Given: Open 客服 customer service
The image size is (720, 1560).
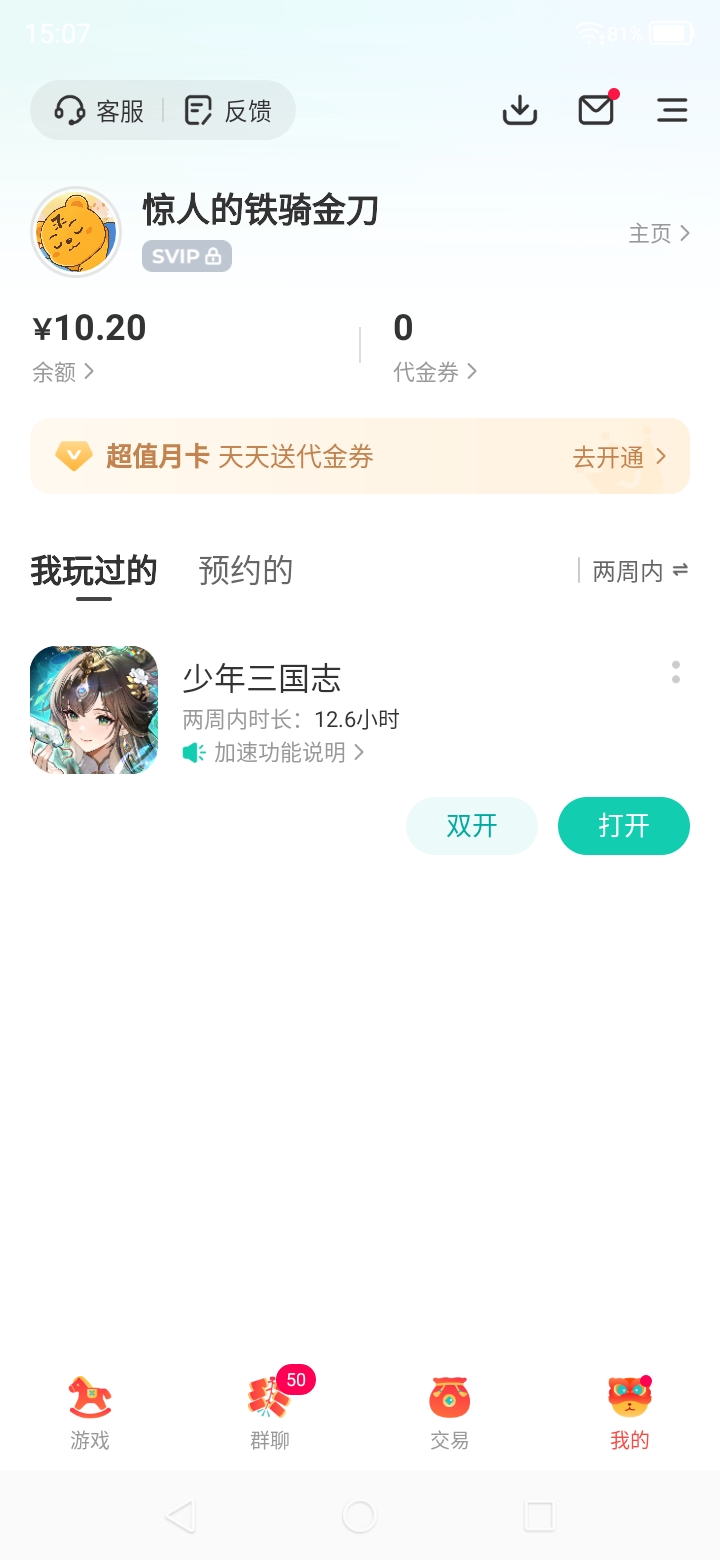Looking at the screenshot, I should point(99,110).
